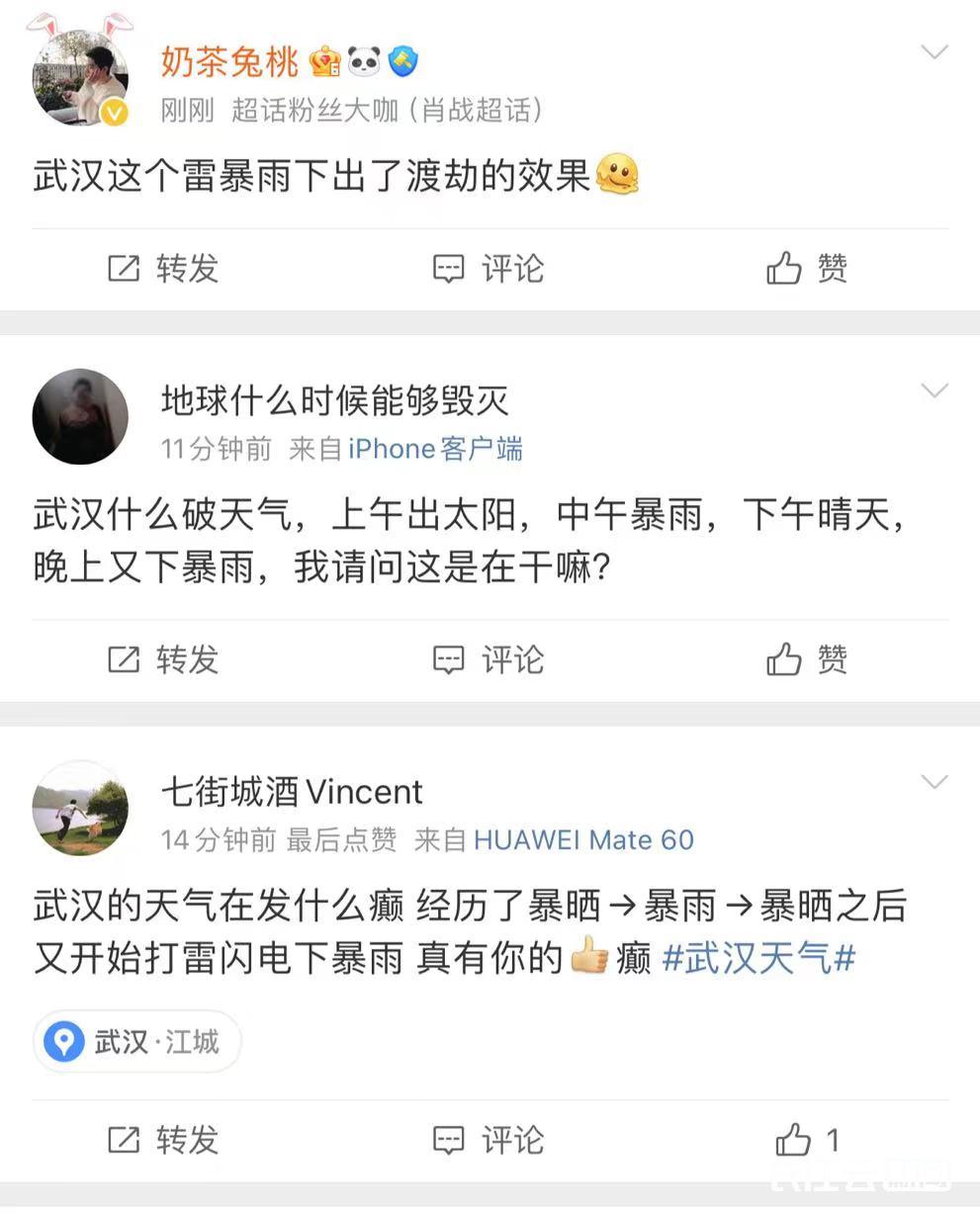Like 奶茶兔桃's post
Image resolution: width=980 pixels, height=1214 pixels.
[x=807, y=268]
